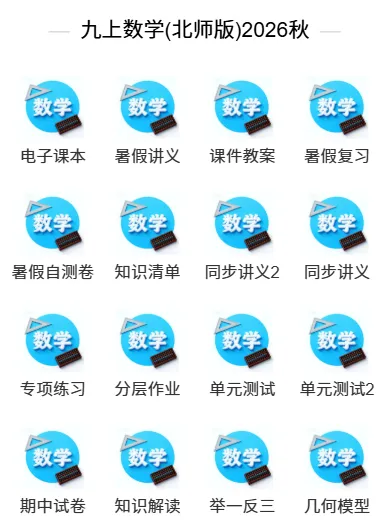Open the 单元测试 item without number
Viewport: 388px width, 529px height.
pos(242,355)
